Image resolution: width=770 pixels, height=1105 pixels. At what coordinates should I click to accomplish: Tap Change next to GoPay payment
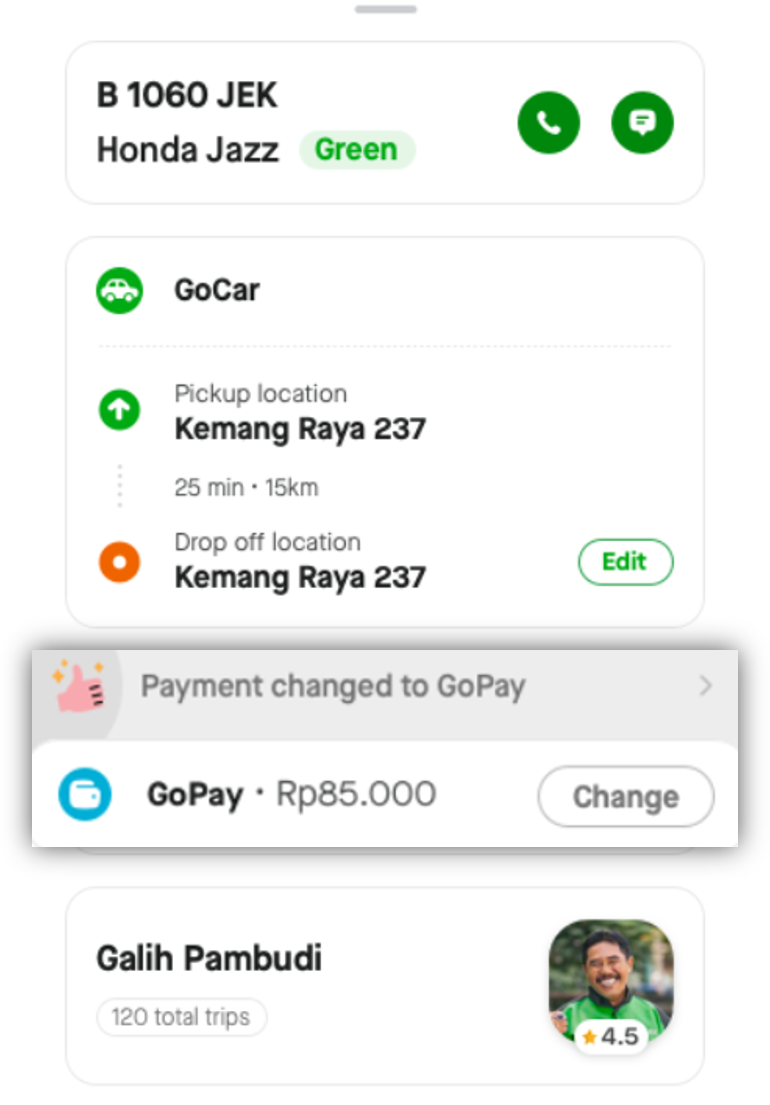625,797
